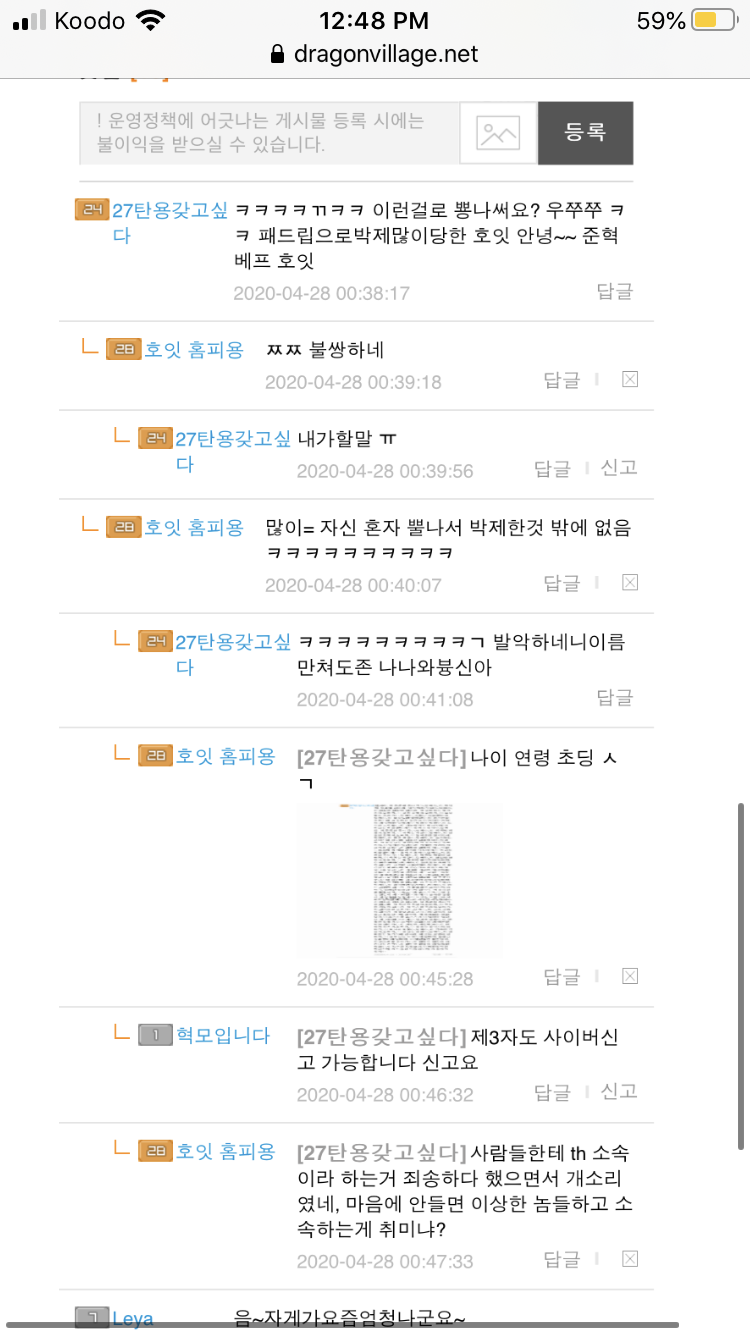Image resolution: width=750 pixels, height=1334 pixels.
Task: Open the screenshot image in the comment
Action: pos(400,878)
